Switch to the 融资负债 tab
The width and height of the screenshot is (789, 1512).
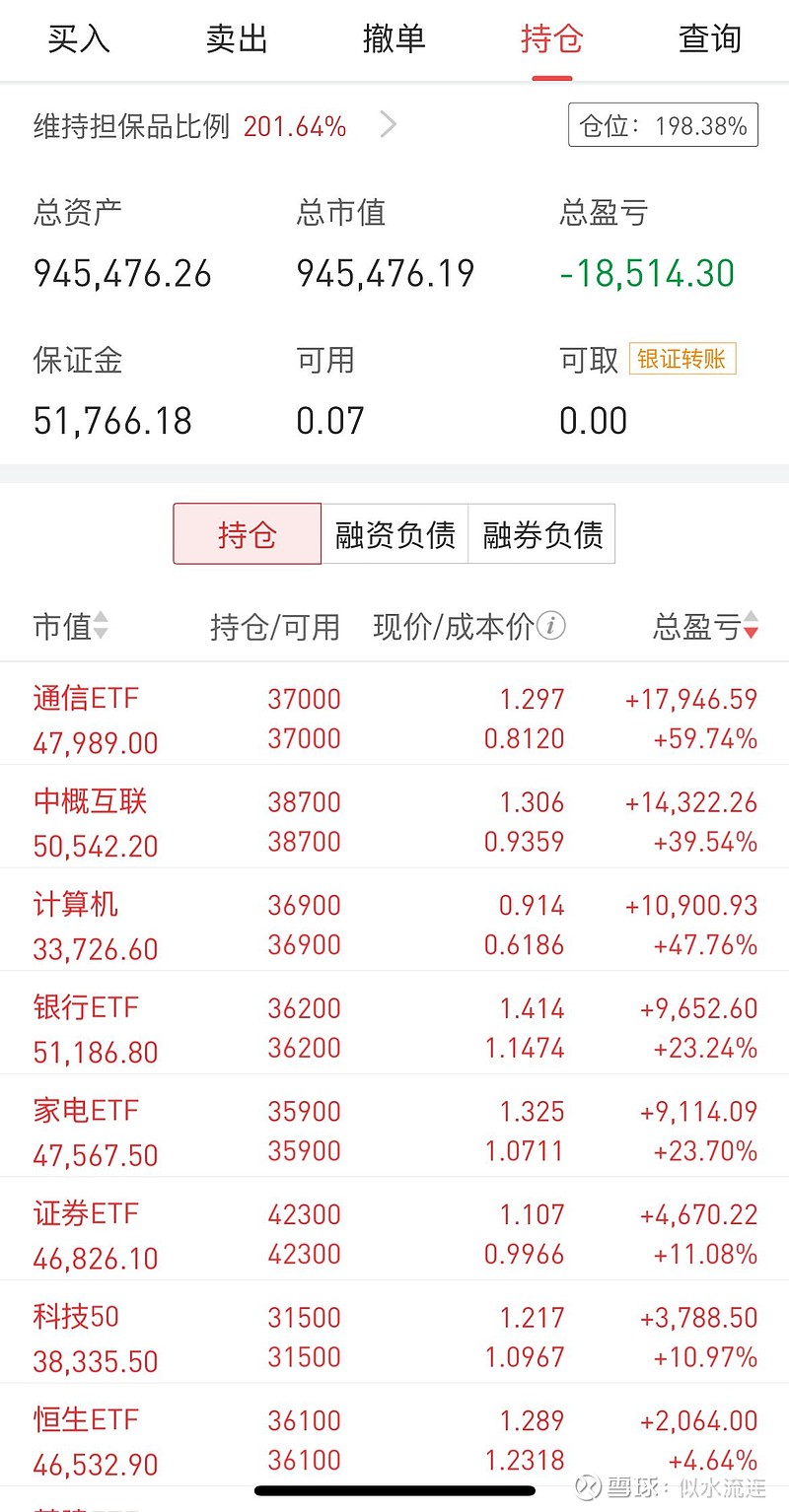394,533
